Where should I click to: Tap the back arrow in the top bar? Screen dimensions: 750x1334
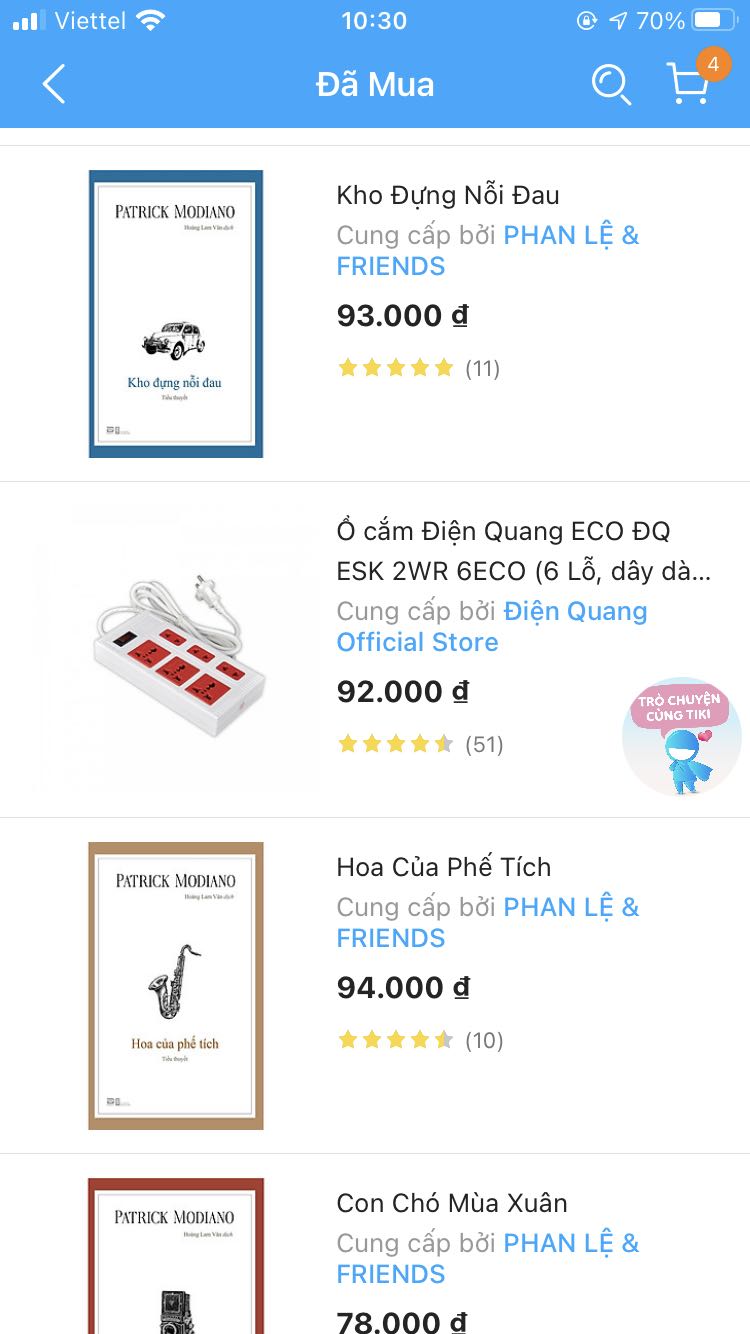click(53, 85)
